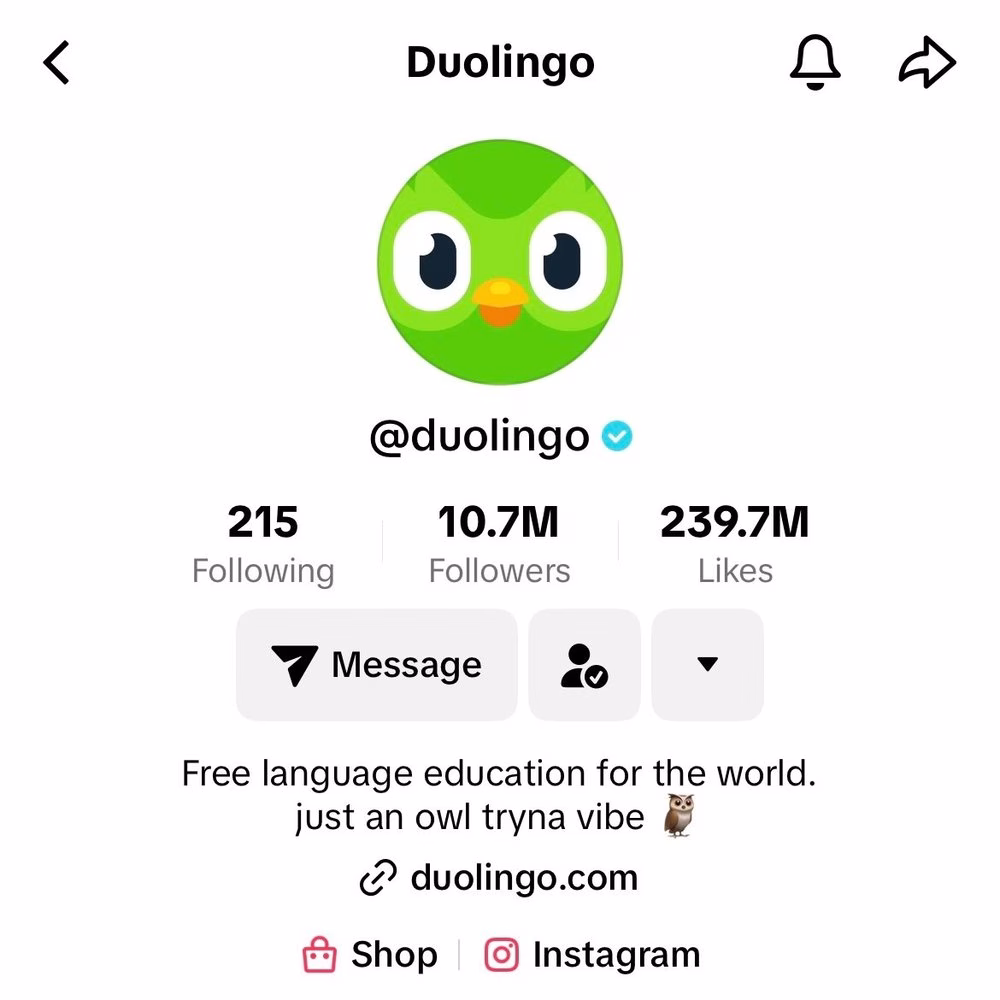This screenshot has height=1000, width=1000.
Task: Open Duolingo's Instagram link
Action: [x=592, y=955]
